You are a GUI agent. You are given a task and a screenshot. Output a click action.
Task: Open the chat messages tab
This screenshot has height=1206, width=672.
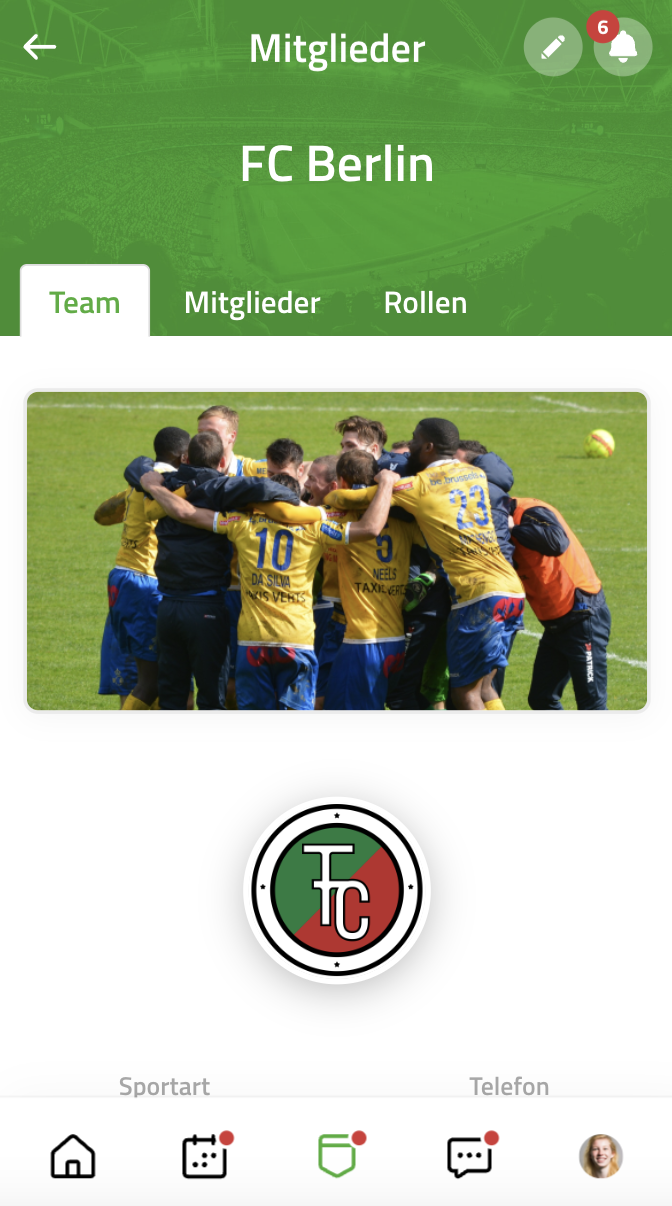(469, 1156)
